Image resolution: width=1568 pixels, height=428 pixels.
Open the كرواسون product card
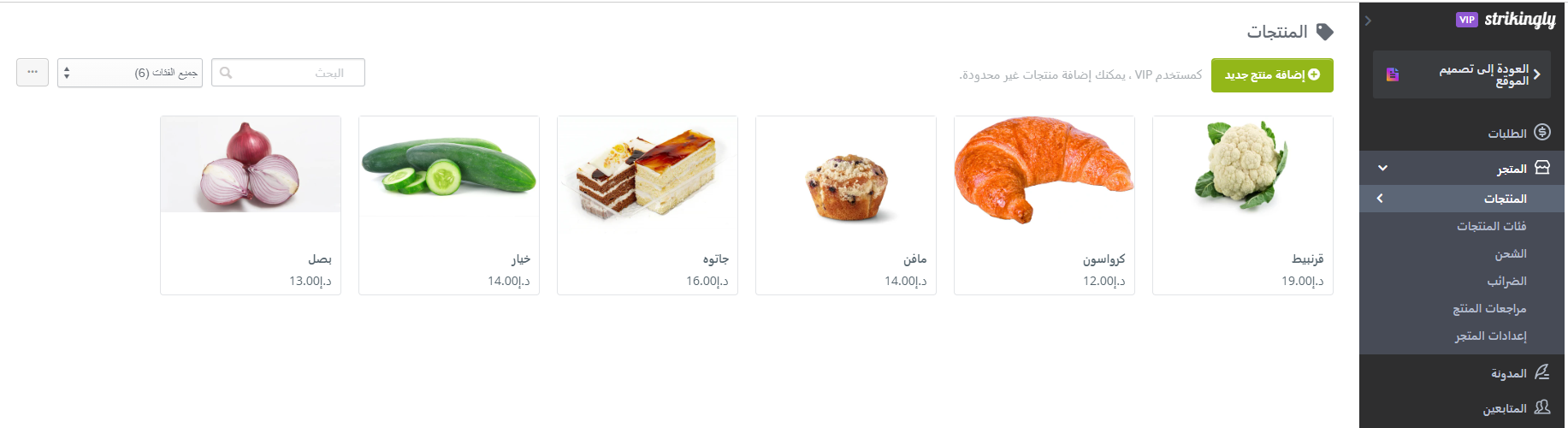point(1044,205)
